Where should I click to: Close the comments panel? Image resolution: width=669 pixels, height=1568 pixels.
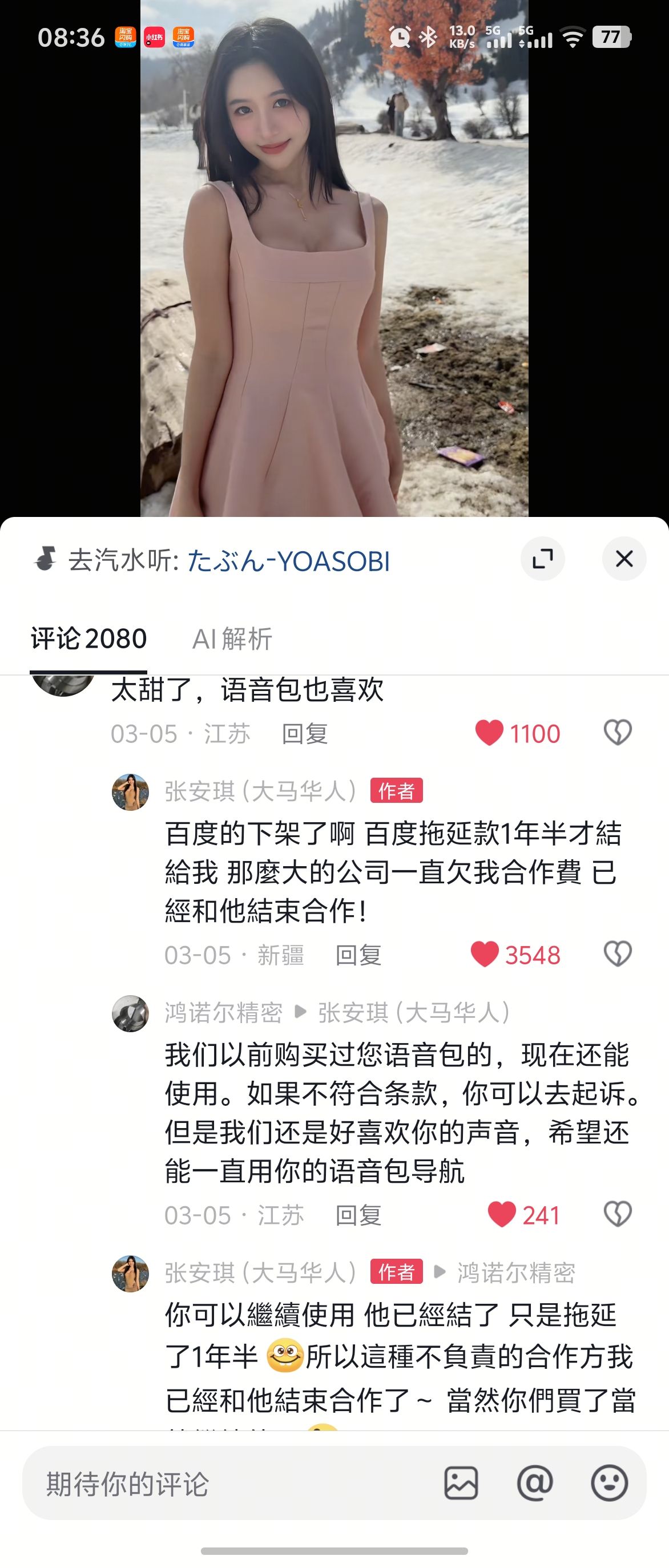tap(624, 558)
